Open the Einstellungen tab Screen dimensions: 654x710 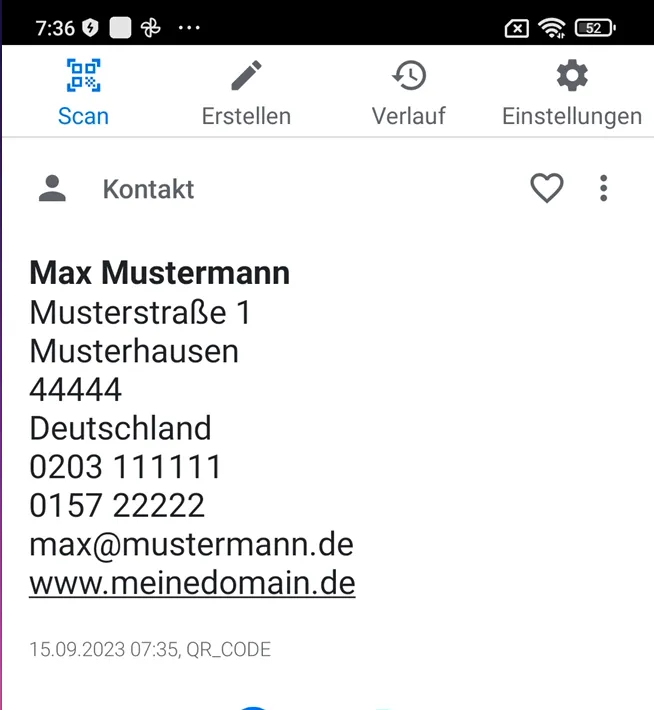coord(571,93)
